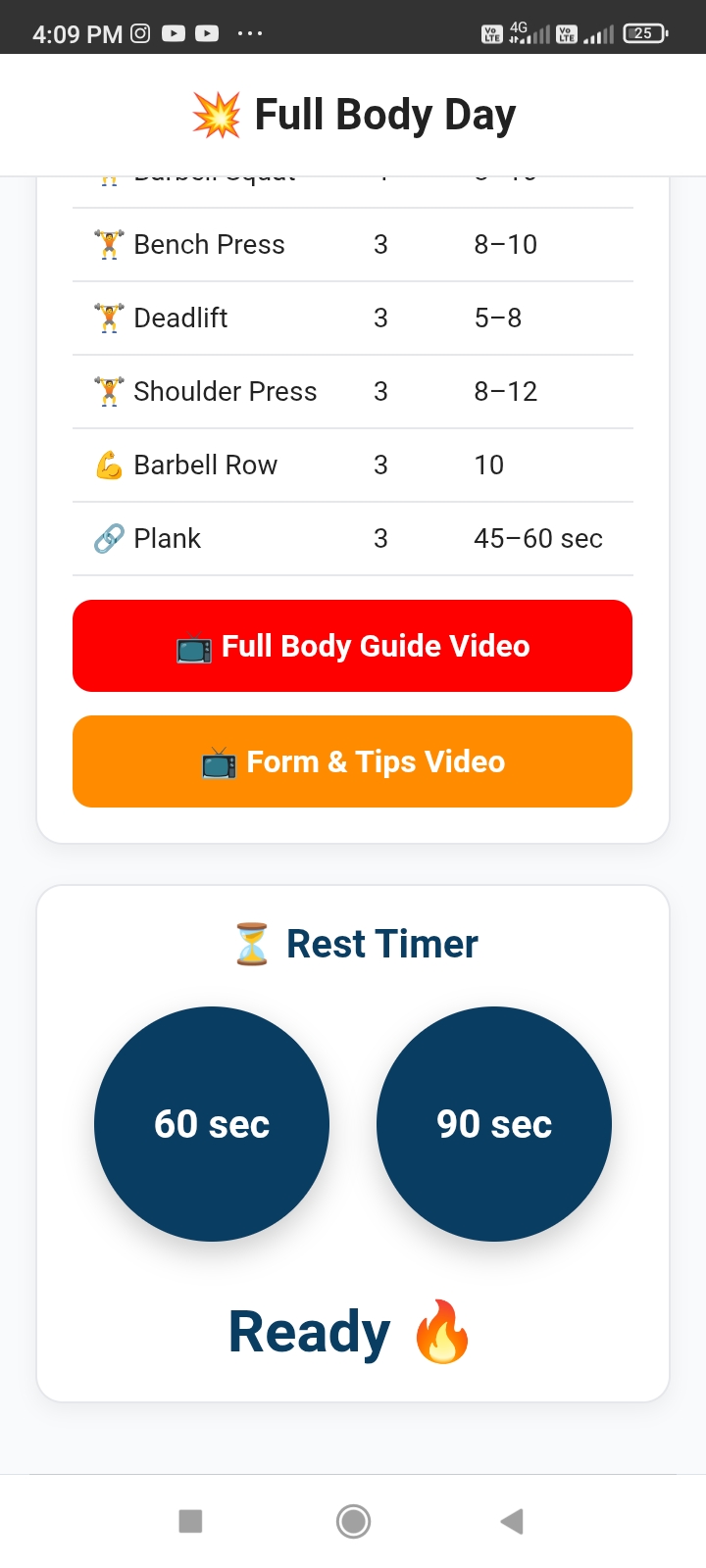Click the fire emoji next to Ready
This screenshot has width=706, height=1568.
[443, 1331]
